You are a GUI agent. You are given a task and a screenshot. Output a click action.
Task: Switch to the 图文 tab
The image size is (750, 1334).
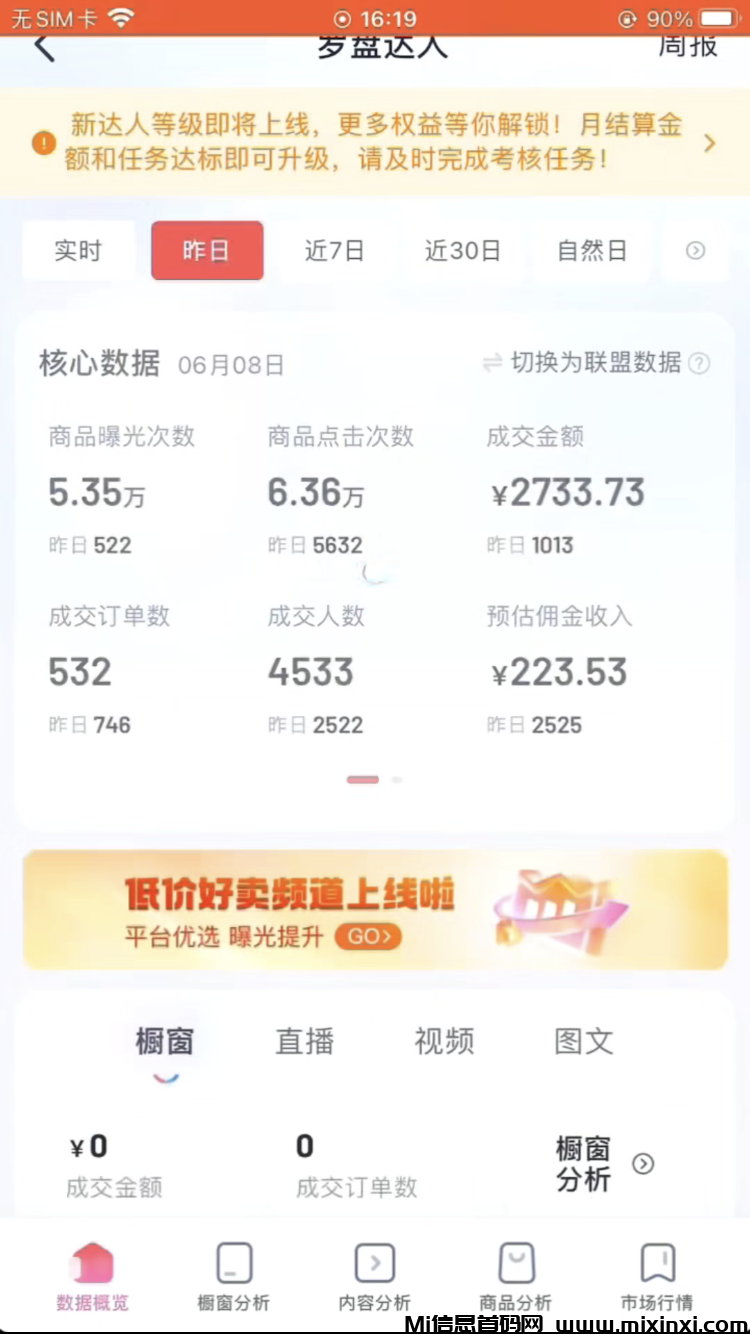584,1042
